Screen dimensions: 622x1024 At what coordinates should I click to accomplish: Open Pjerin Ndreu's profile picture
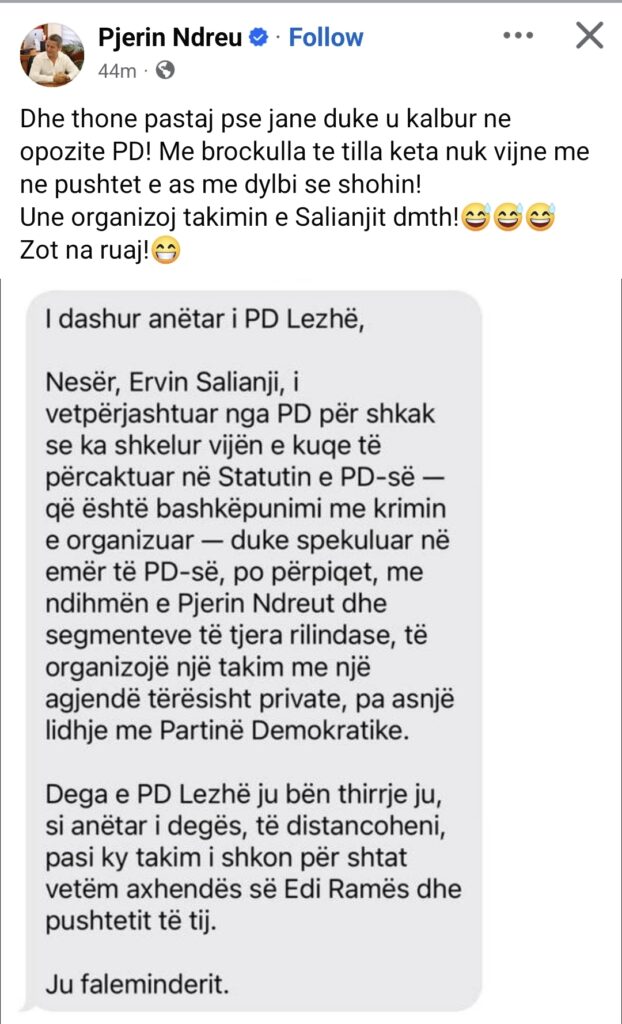point(53,53)
